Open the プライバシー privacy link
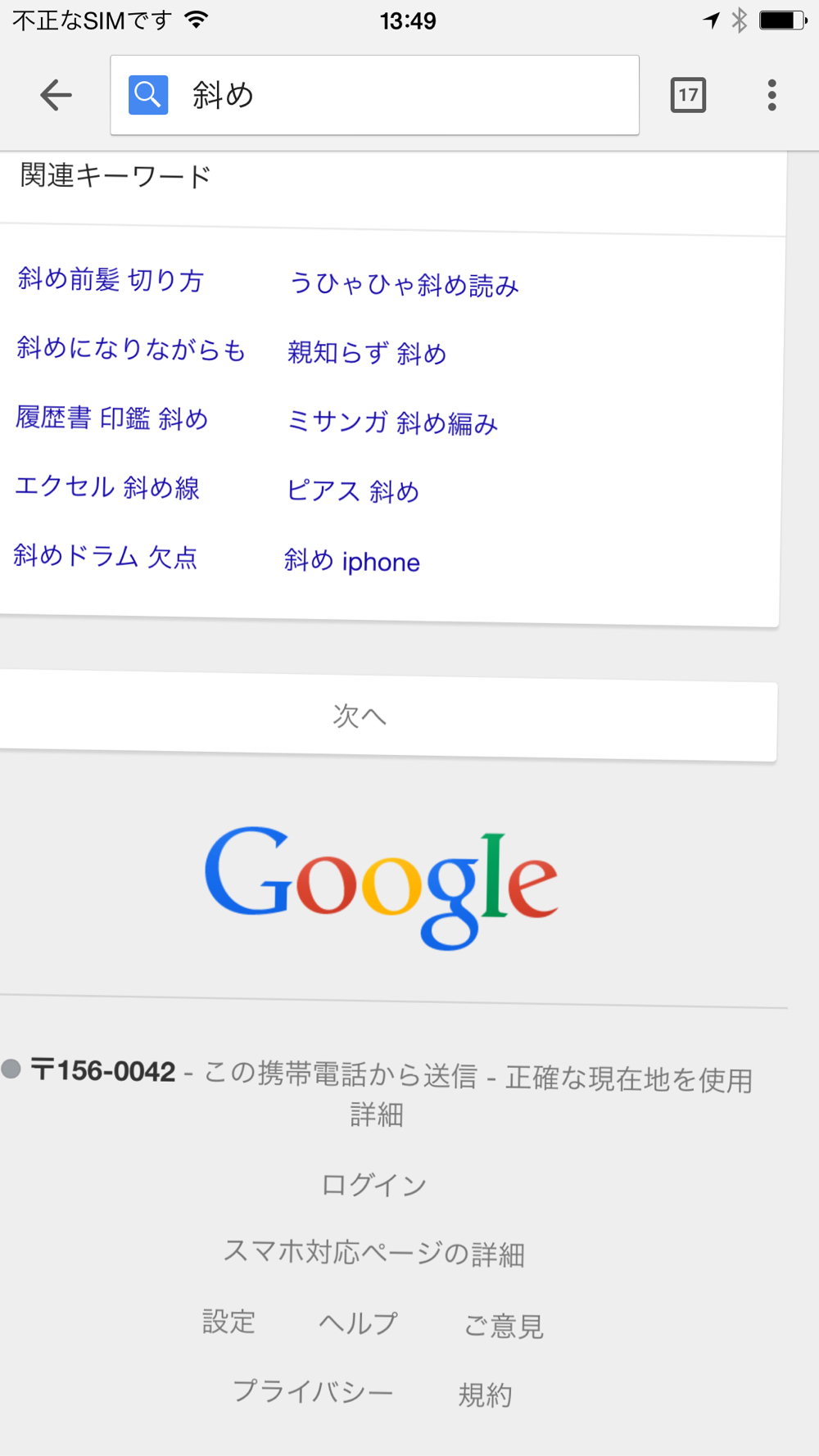This screenshot has width=819, height=1456. click(x=313, y=1391)
